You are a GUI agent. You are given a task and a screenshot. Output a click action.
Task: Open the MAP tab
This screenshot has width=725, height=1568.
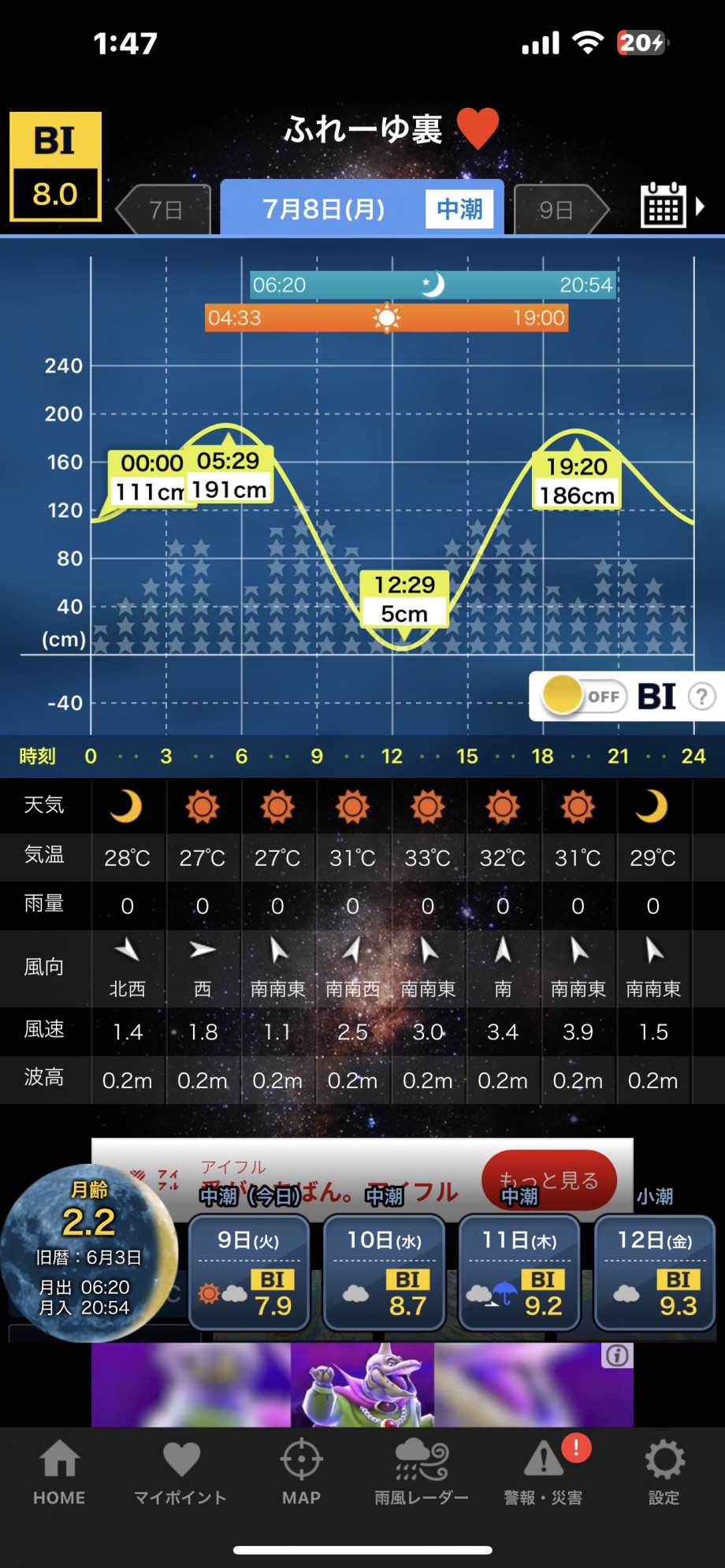[x=301, y=1472]
